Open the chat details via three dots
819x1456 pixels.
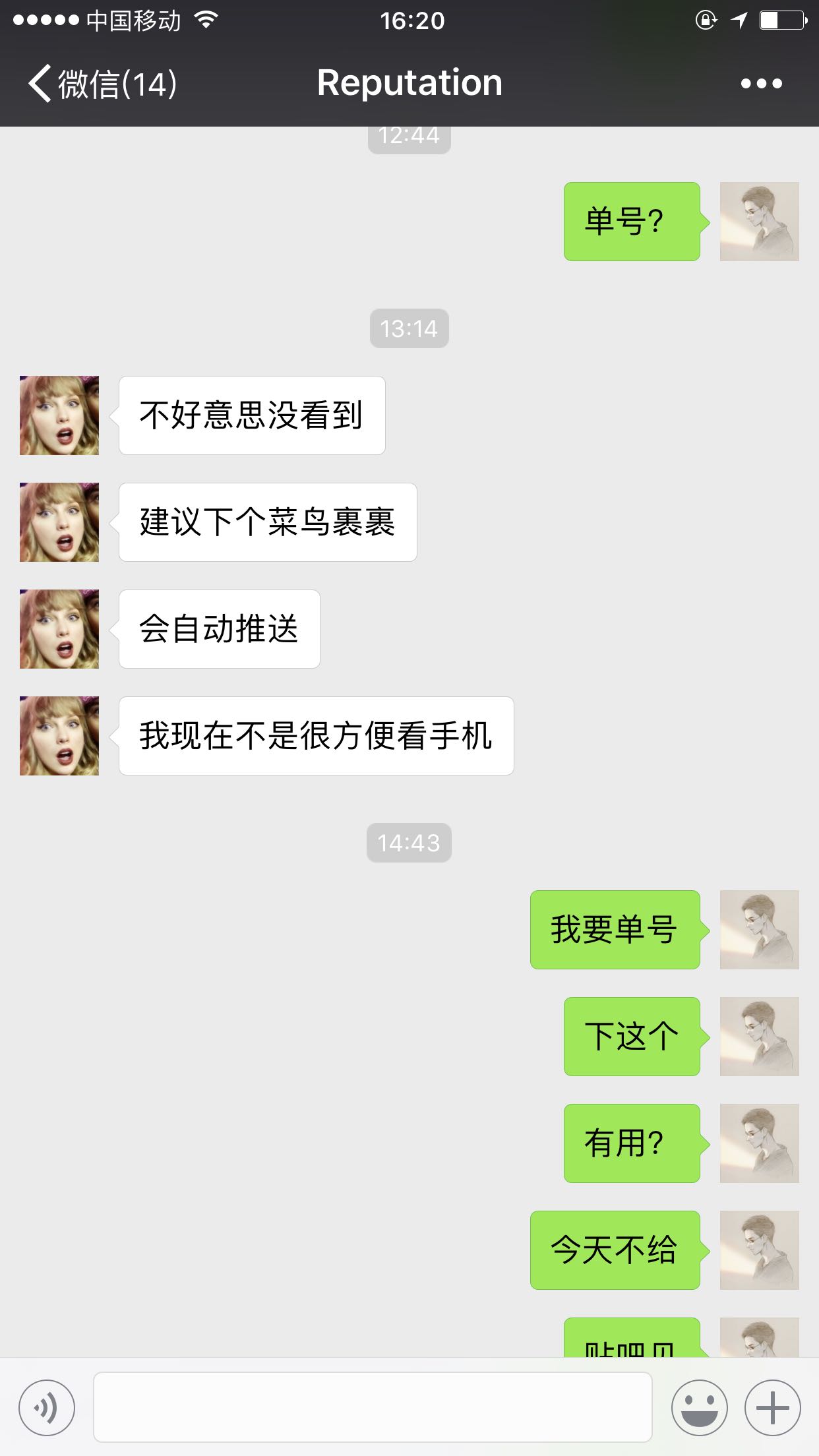click(761, 84)
